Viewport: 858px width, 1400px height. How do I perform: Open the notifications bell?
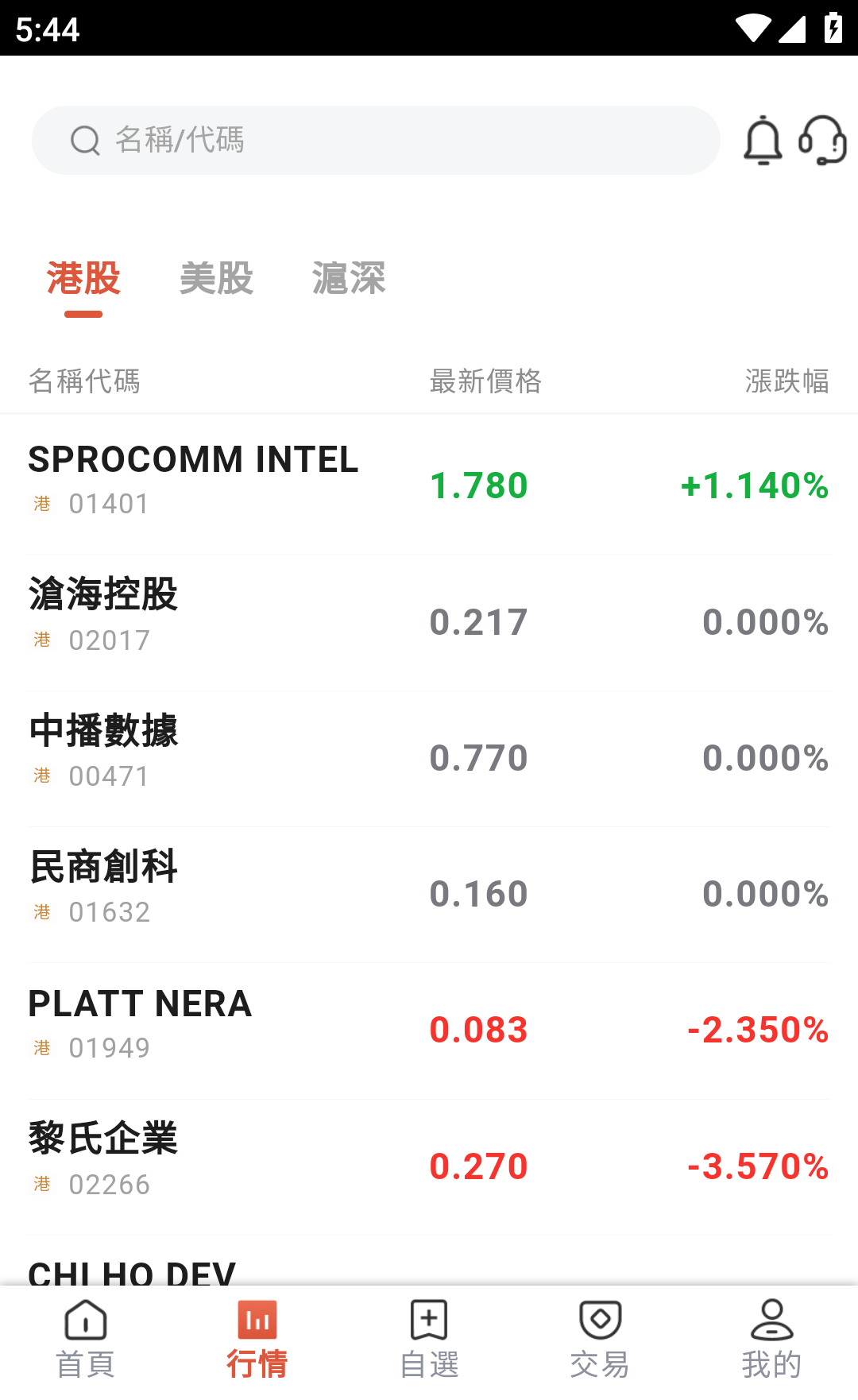tap(763, 141)
